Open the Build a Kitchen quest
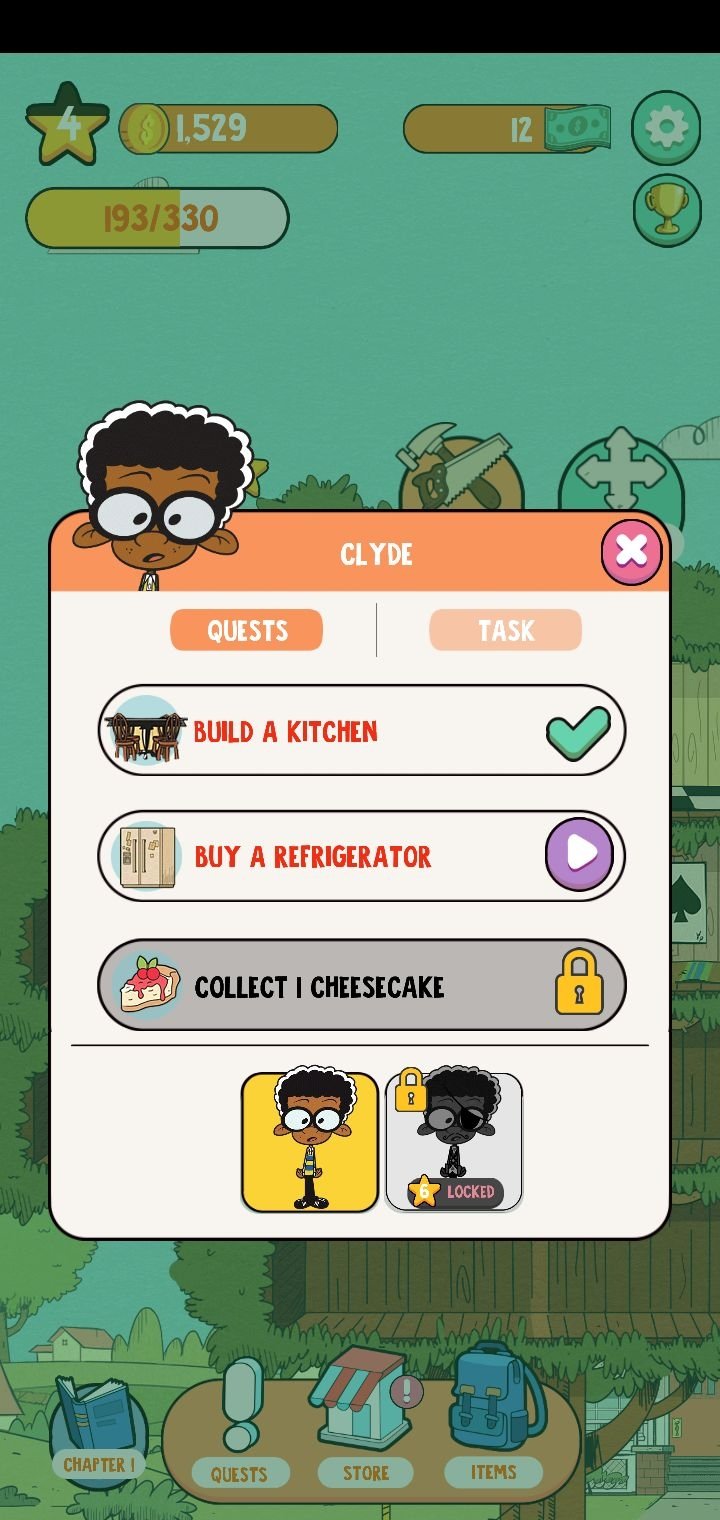 362,730
